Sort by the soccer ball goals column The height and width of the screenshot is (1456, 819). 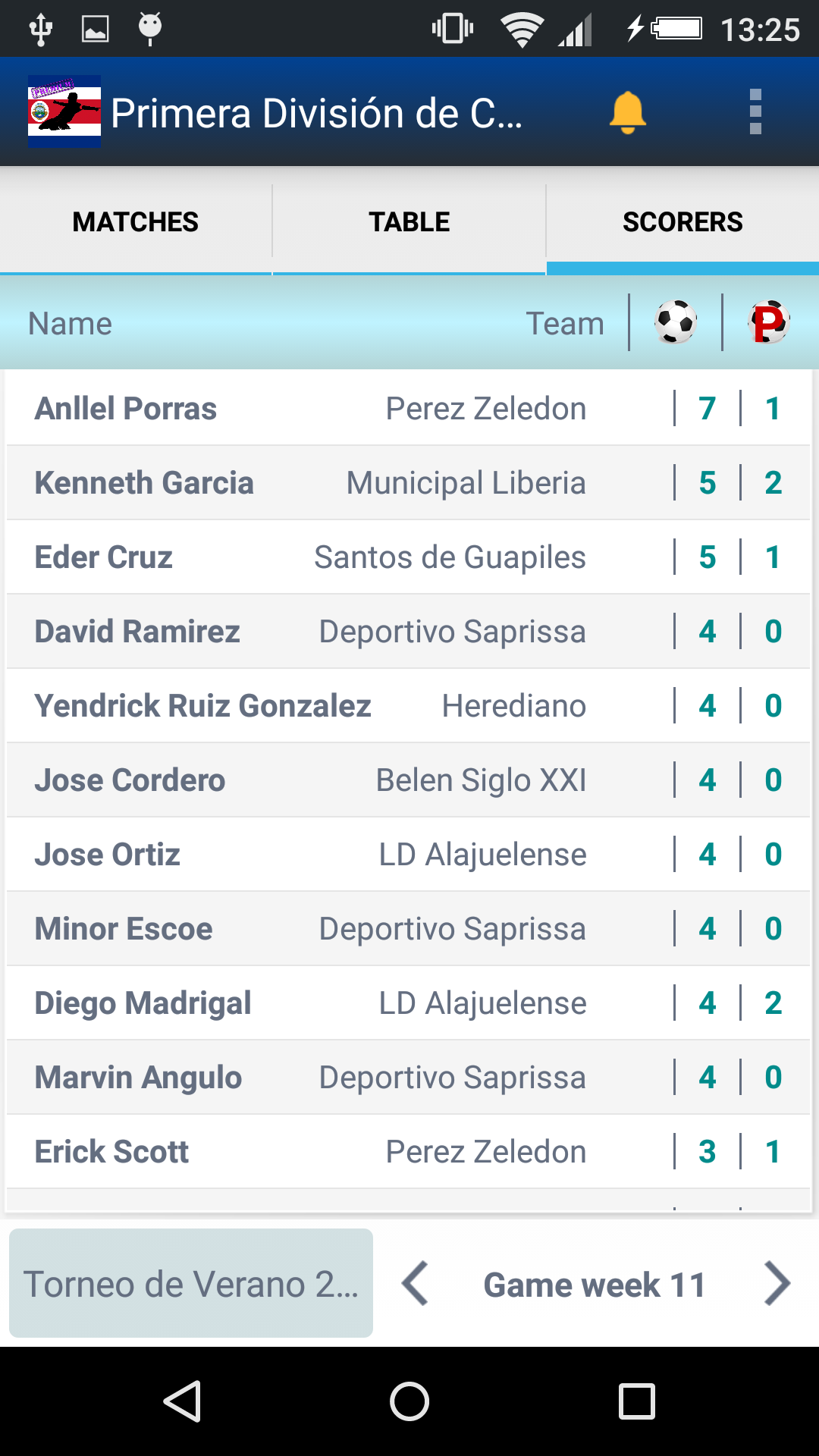pos(673,322)
